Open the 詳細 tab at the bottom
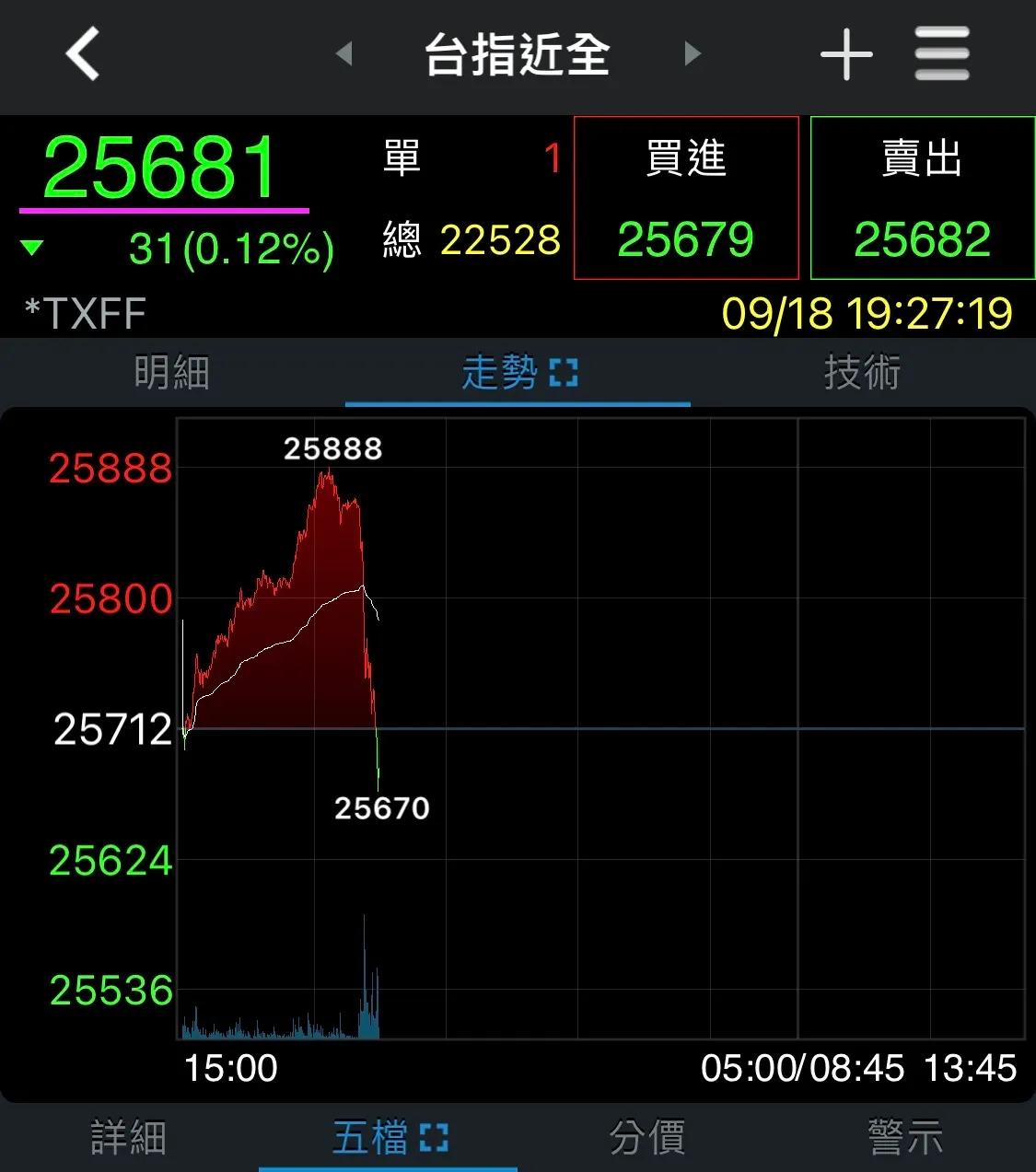 (127, 1137)
